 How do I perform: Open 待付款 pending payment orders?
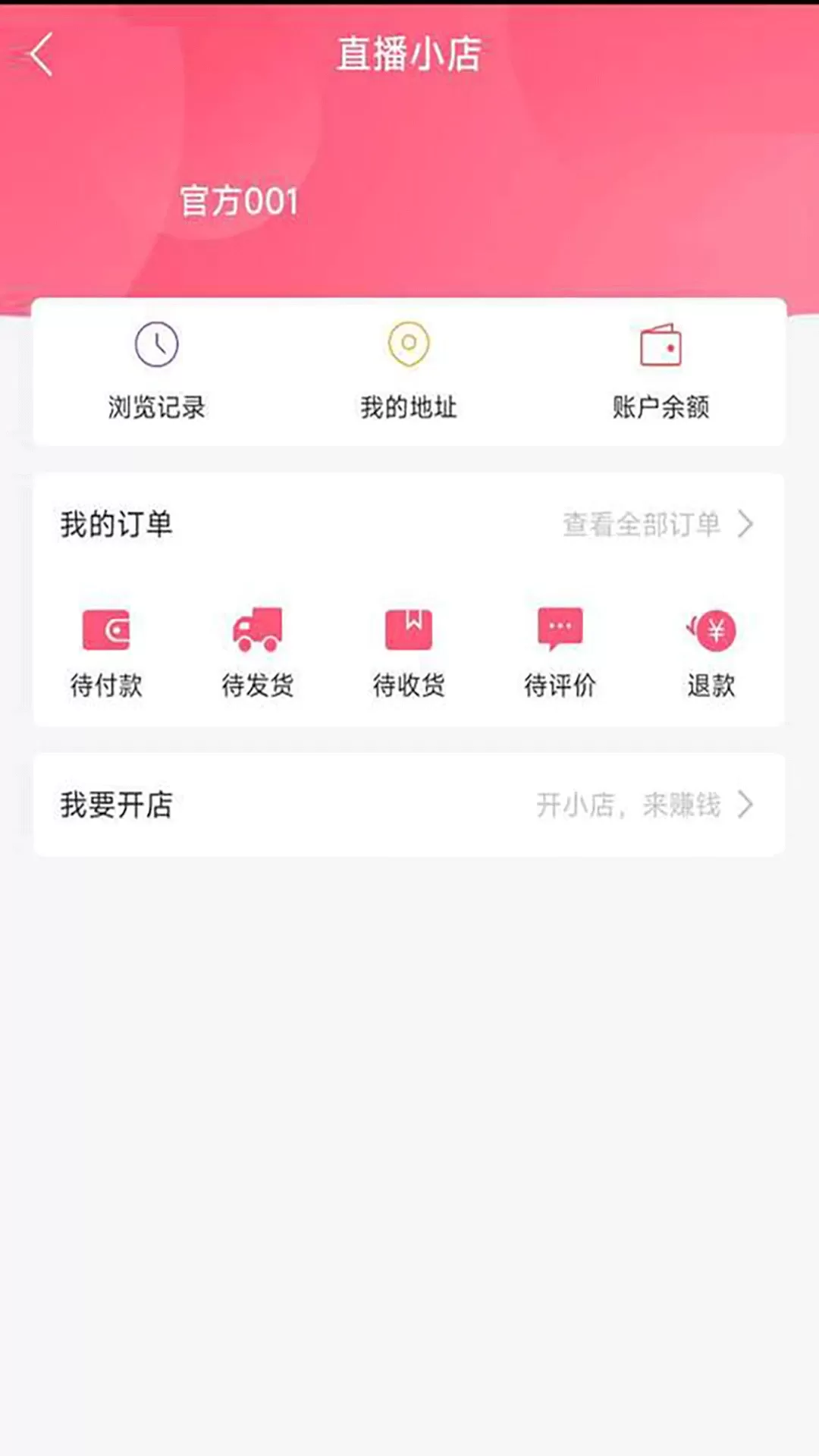coord(106,653)
